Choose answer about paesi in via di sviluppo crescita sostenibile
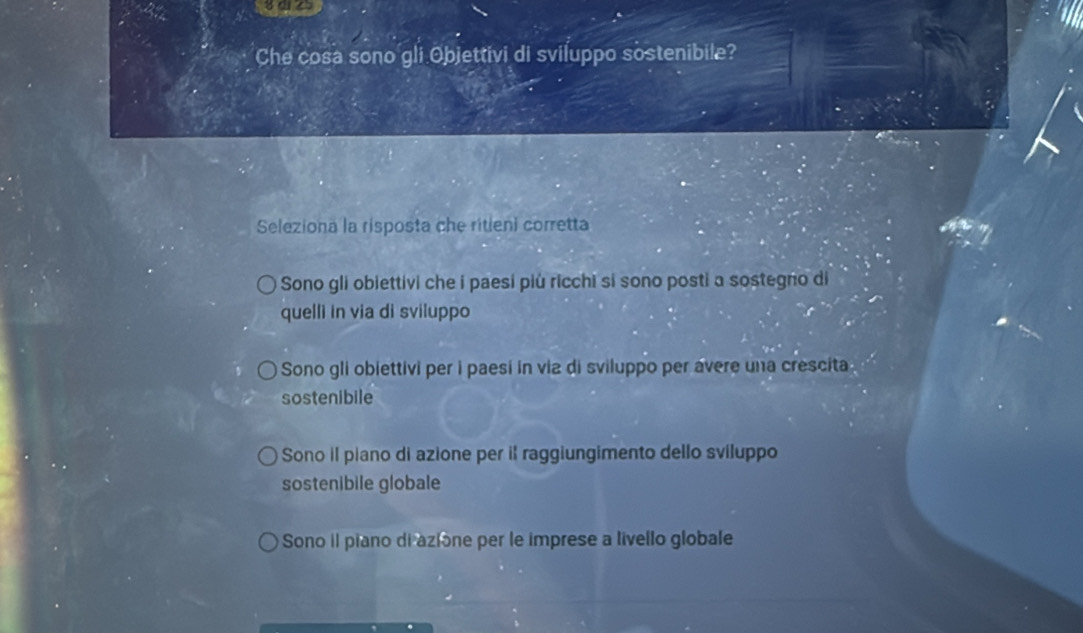 267,372
